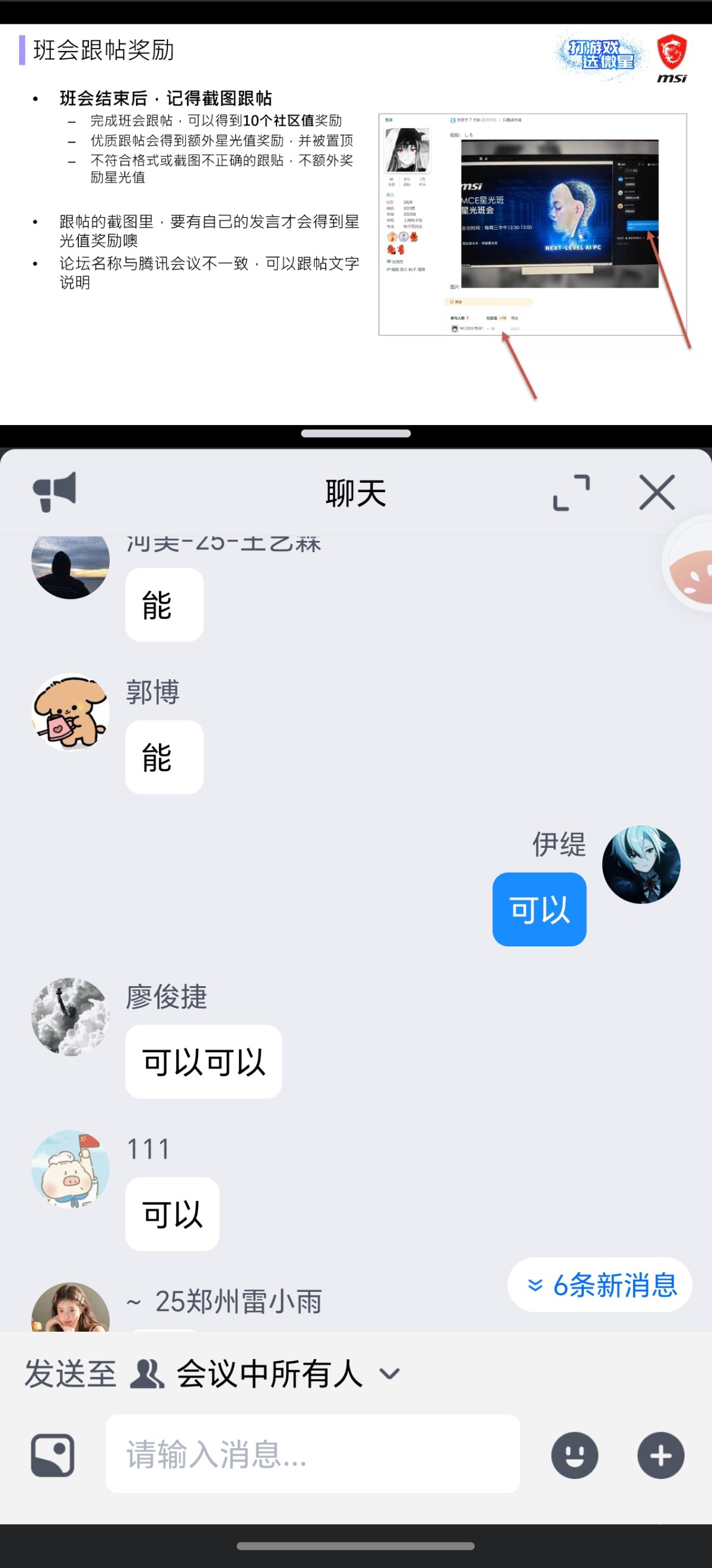This screenshot has height=1568, width=712.
Task: Open the plus button for more message options
Action: click(661, 1456)
